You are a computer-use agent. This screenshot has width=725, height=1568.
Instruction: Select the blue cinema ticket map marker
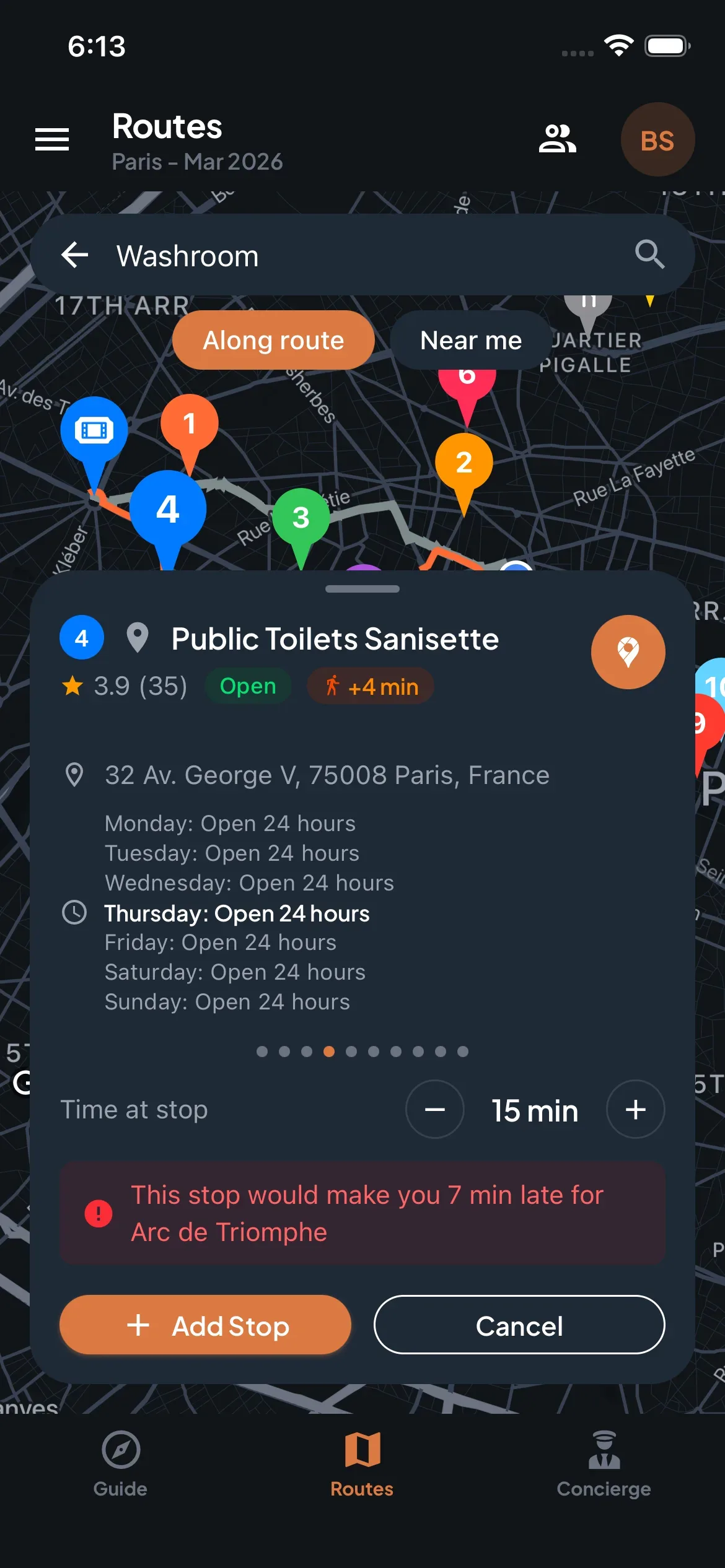94,430
